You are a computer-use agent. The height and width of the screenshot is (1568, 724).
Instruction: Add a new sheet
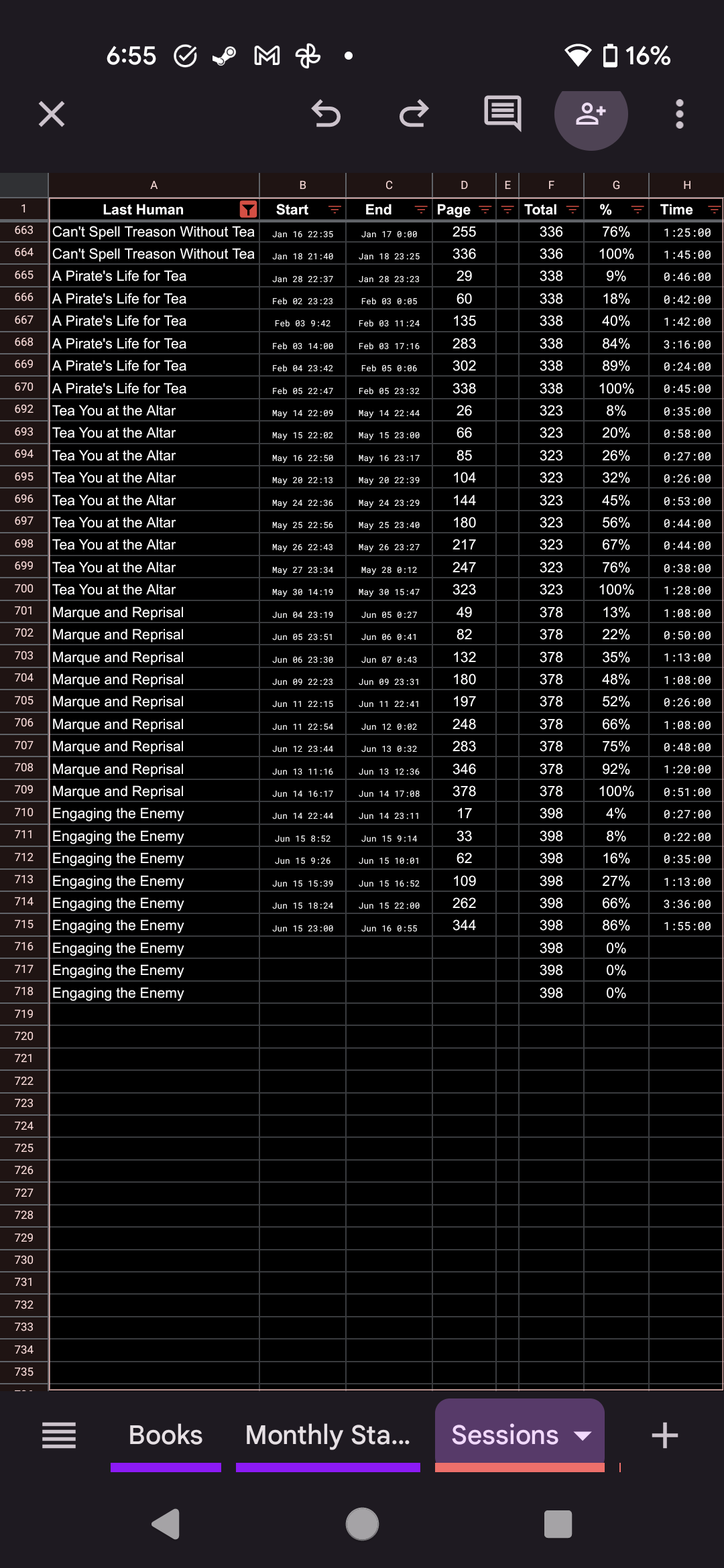(665, 1435)
